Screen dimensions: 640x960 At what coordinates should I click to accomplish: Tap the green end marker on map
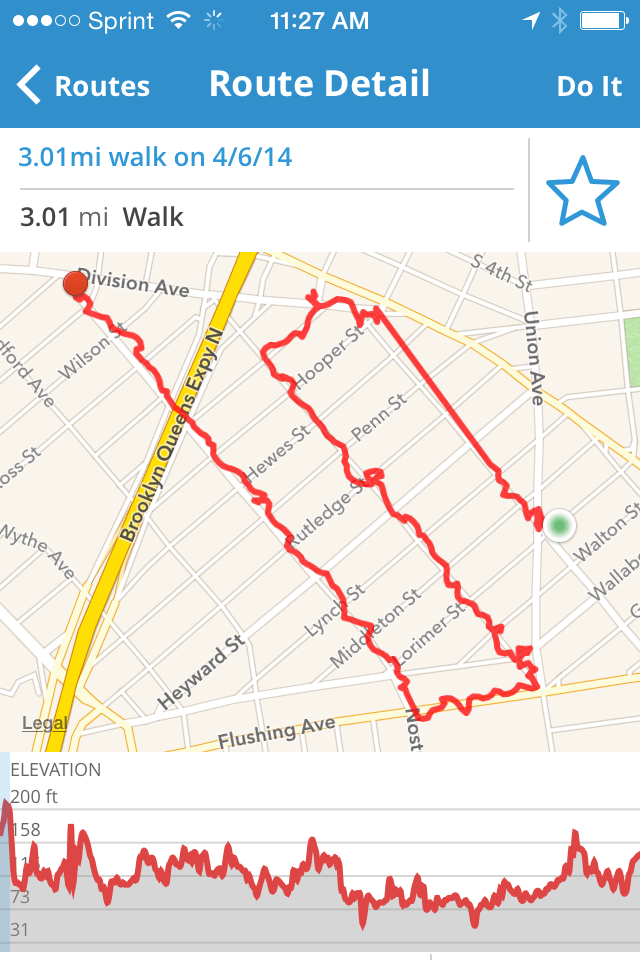559,524
